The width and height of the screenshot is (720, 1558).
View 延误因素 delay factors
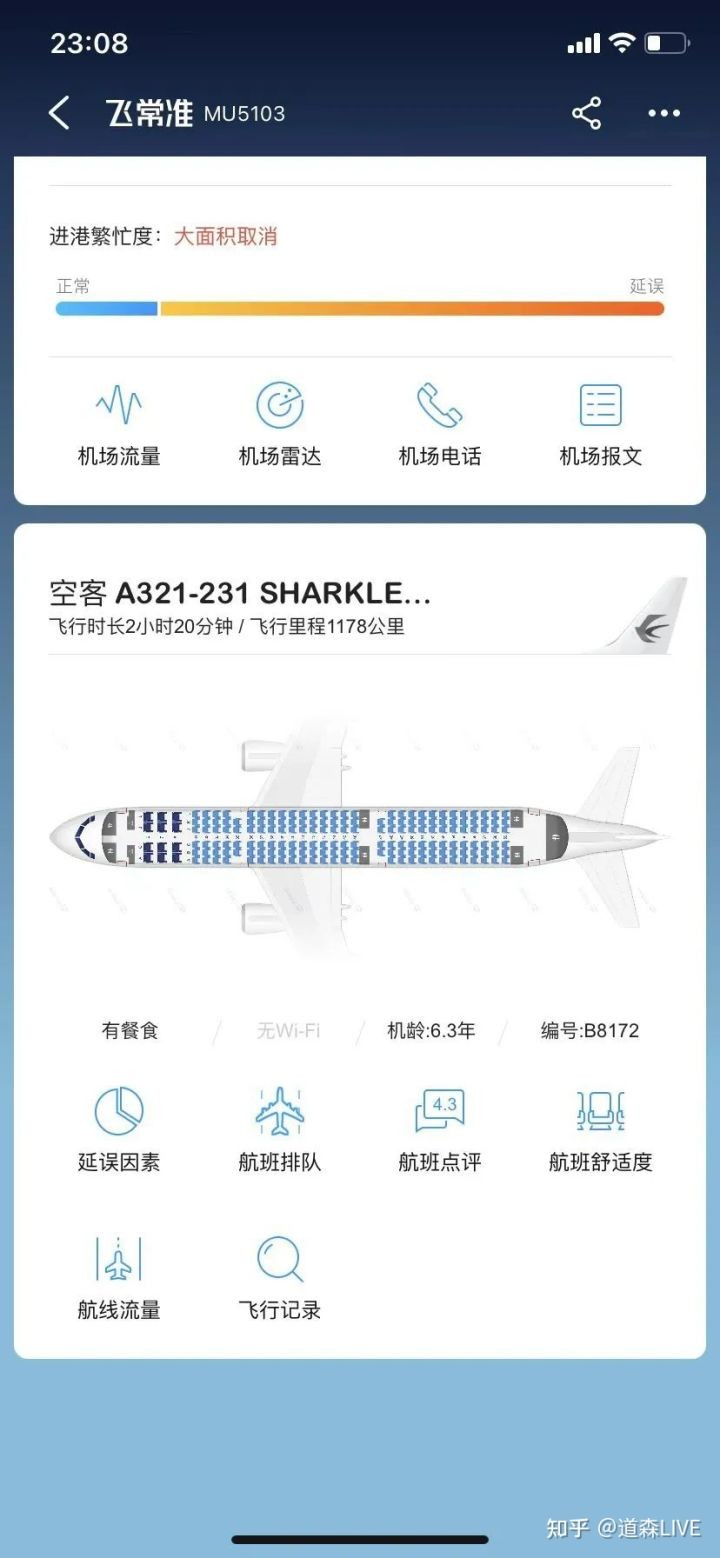(x=119, y=1130)
